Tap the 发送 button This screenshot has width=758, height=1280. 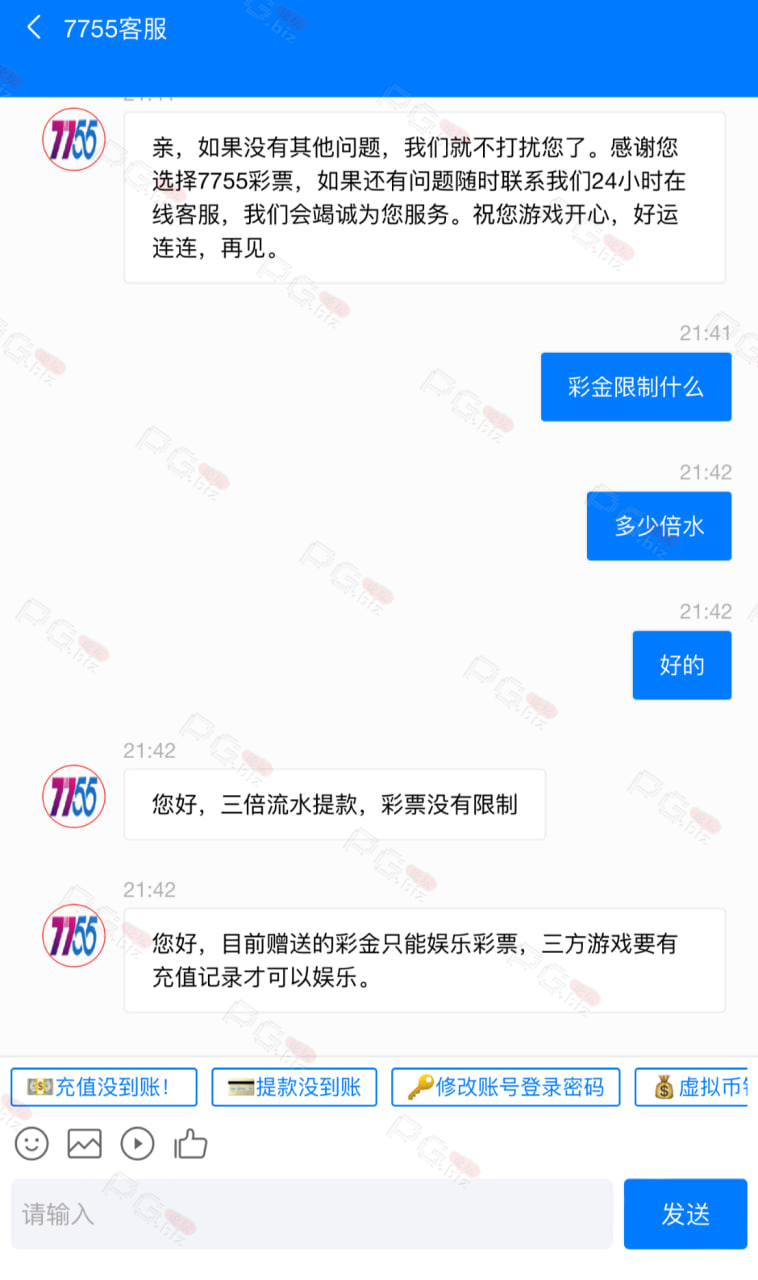click(x=686, y=1214)
